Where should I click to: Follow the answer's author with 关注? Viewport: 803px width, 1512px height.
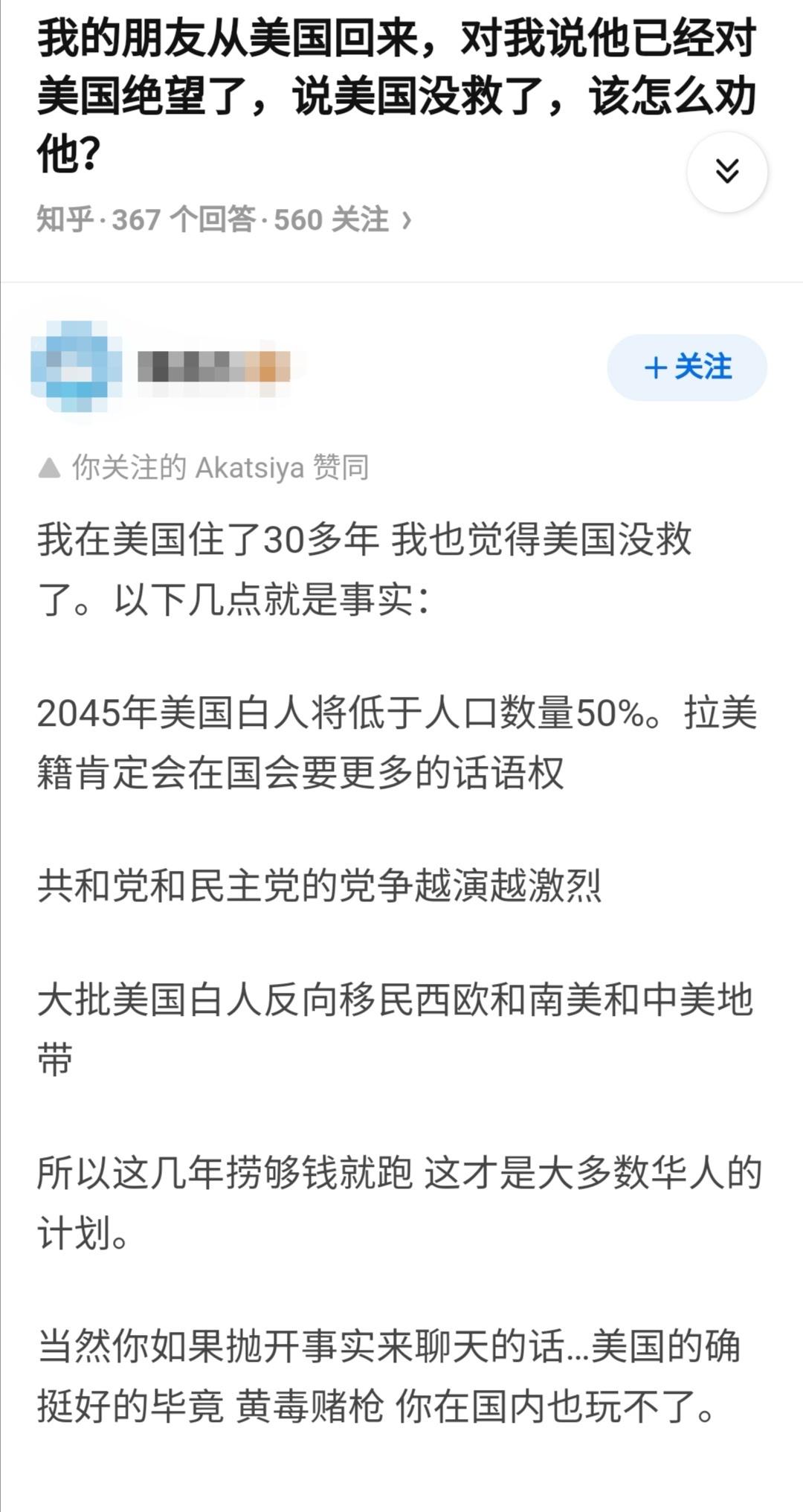point(687,367)
